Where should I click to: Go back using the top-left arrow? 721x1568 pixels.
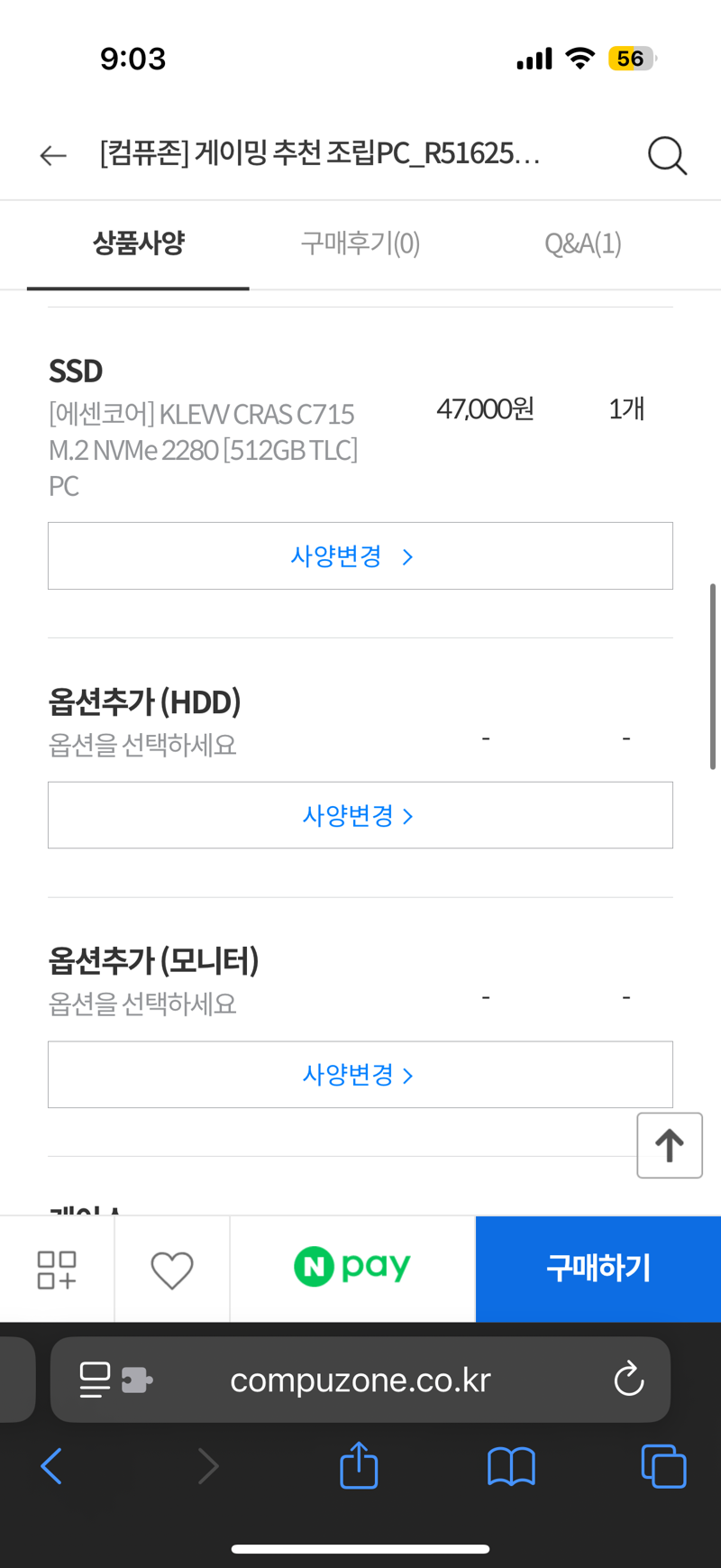tap(53, 155)
